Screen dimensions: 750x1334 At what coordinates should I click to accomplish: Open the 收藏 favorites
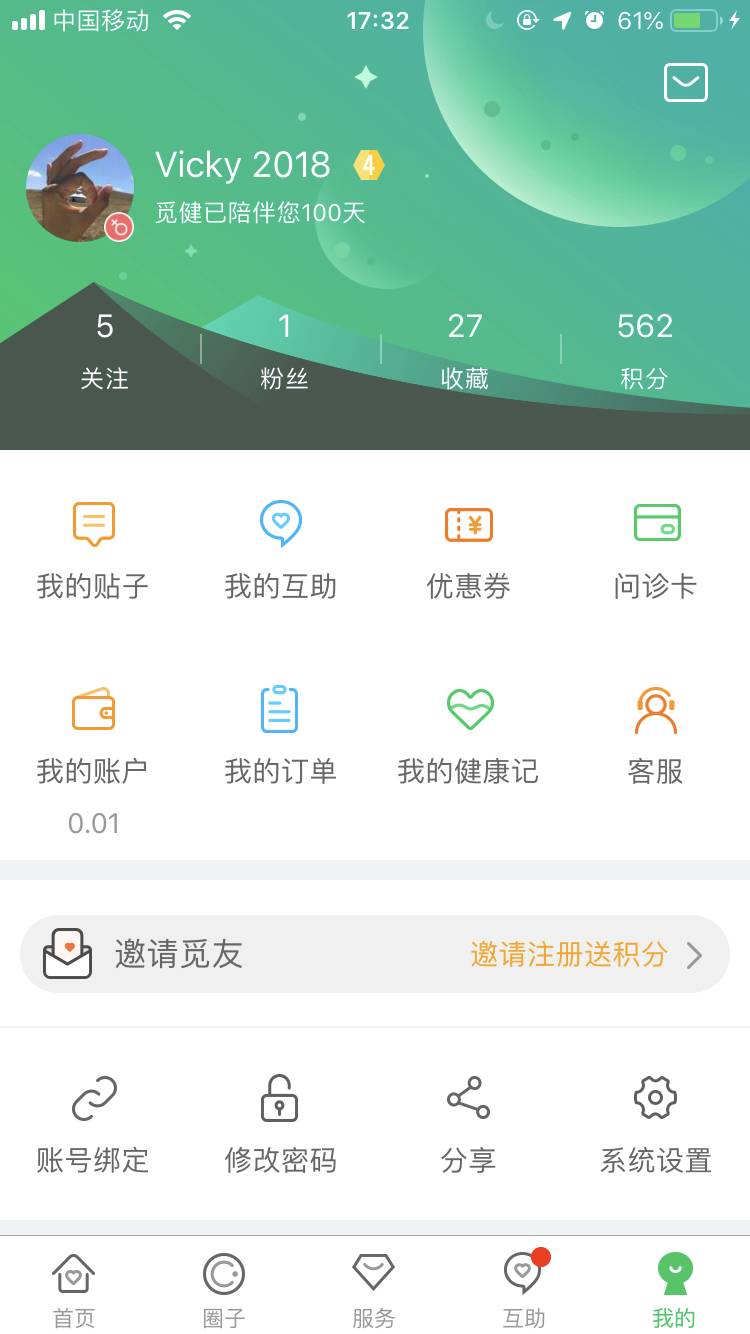pyautogui.click(x=465, y=350)
